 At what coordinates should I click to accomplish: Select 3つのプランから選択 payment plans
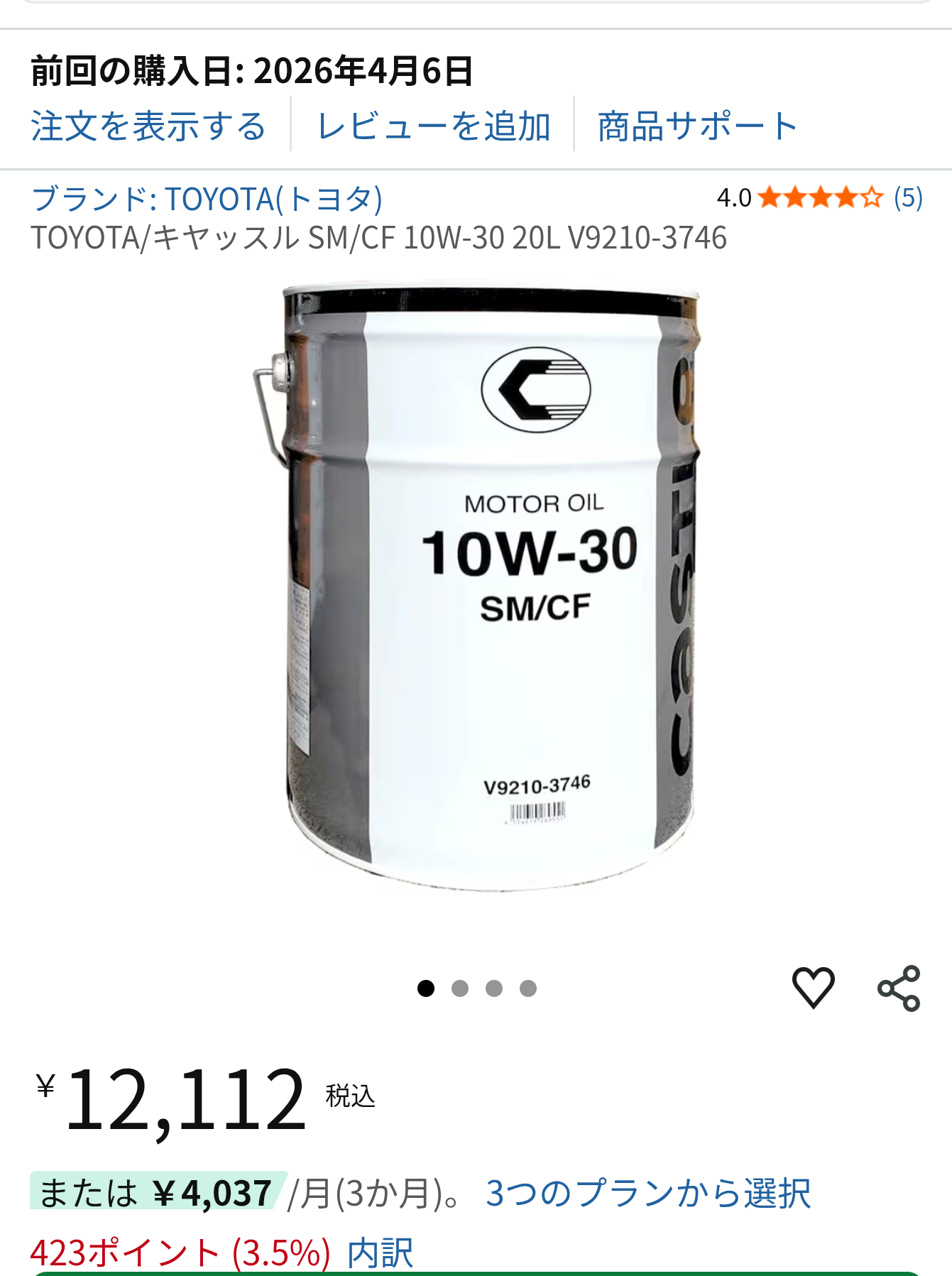coord(647,1193)
